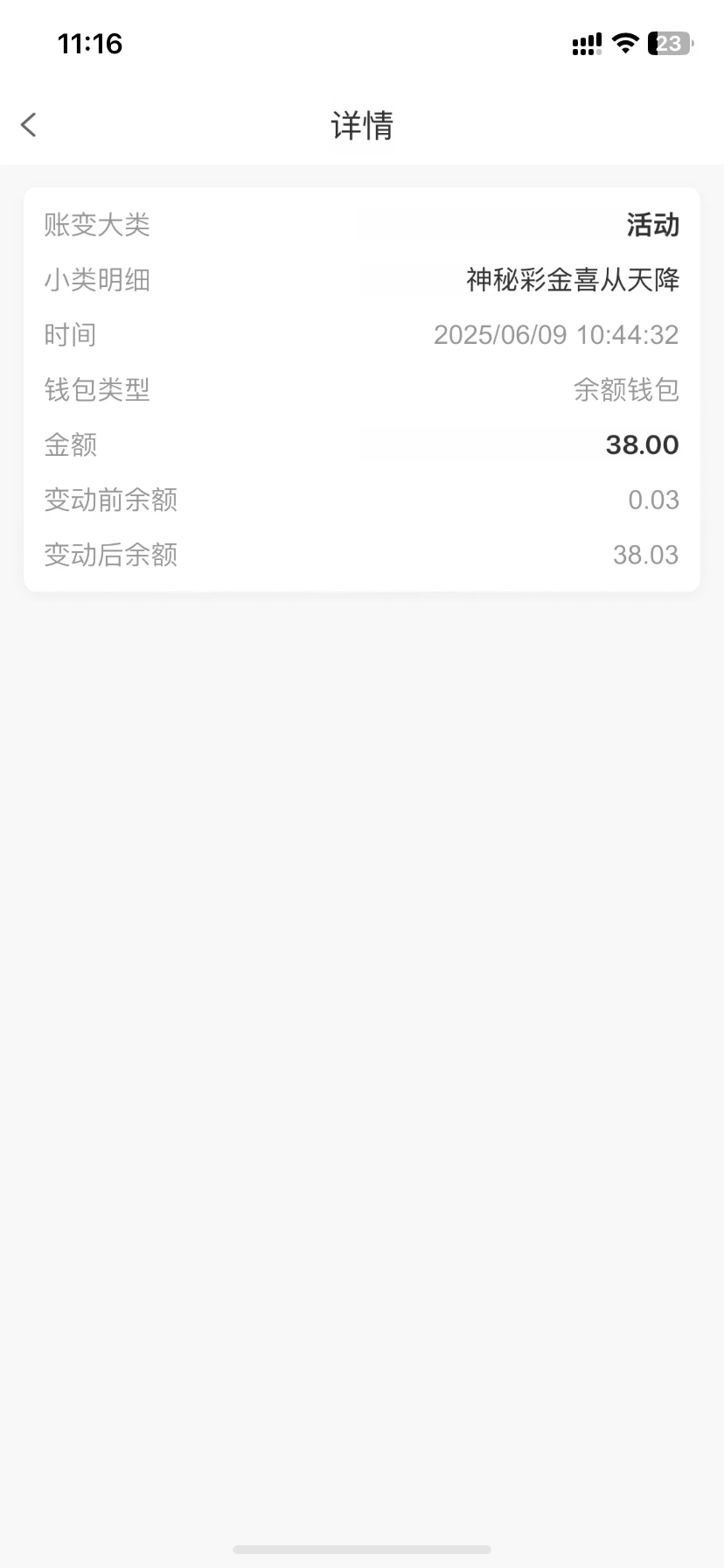Select the 时间 label
Viewport: 724px width, 1568px height.
click(x=70, y=334)
